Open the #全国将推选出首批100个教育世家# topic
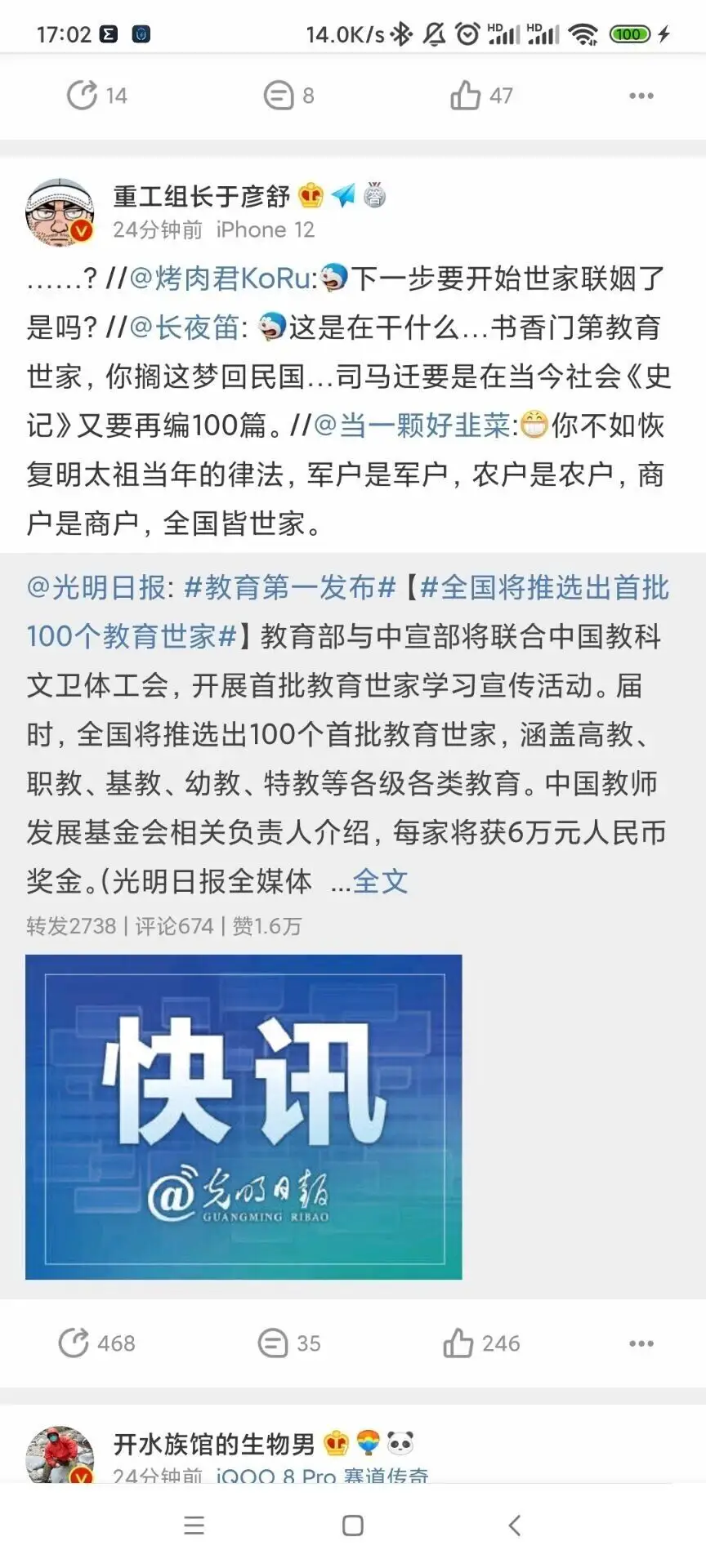The image size is (706, 1568). click(x=347, y=612)
